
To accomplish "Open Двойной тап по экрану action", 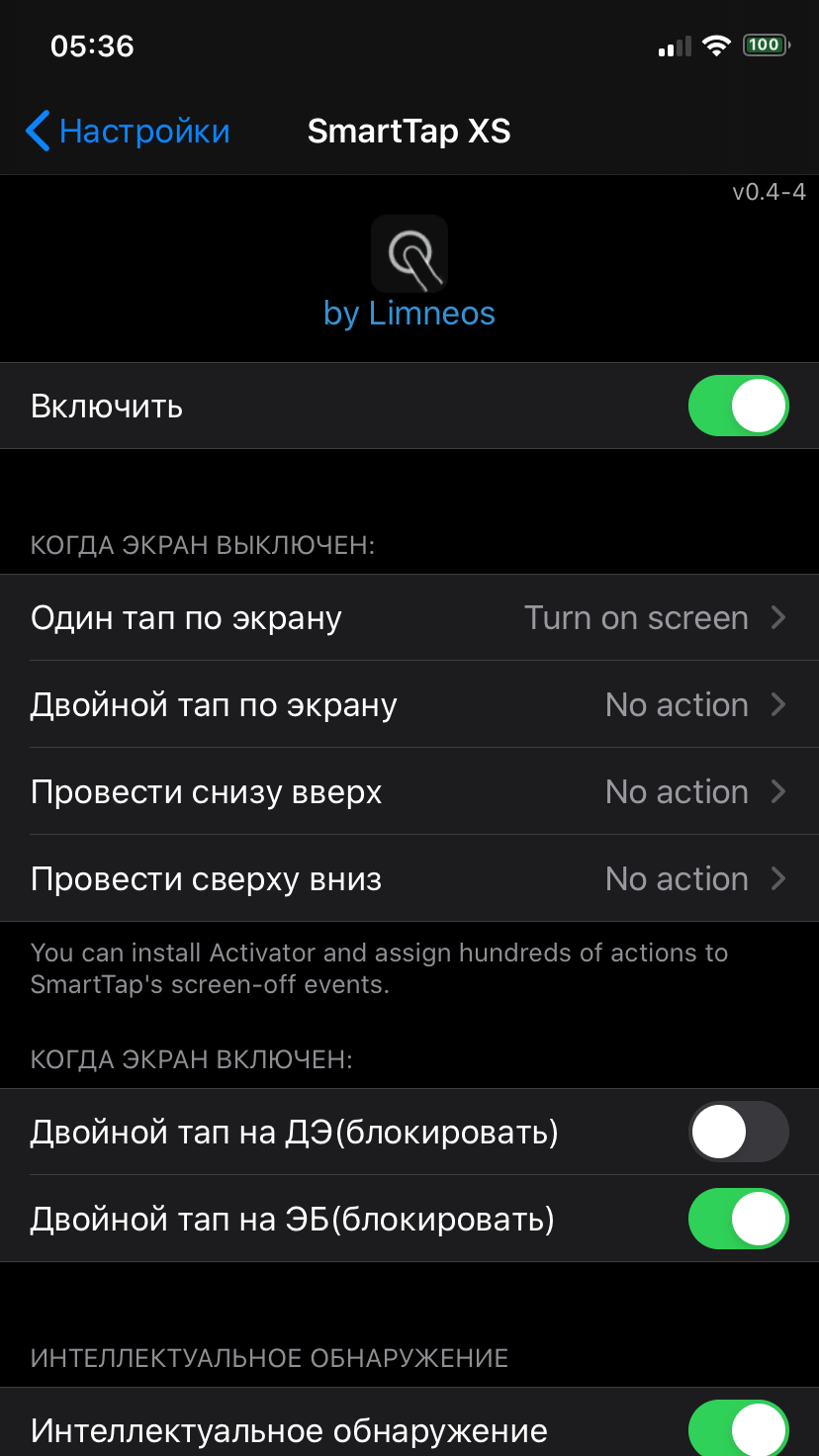I will tap(409, 704).
